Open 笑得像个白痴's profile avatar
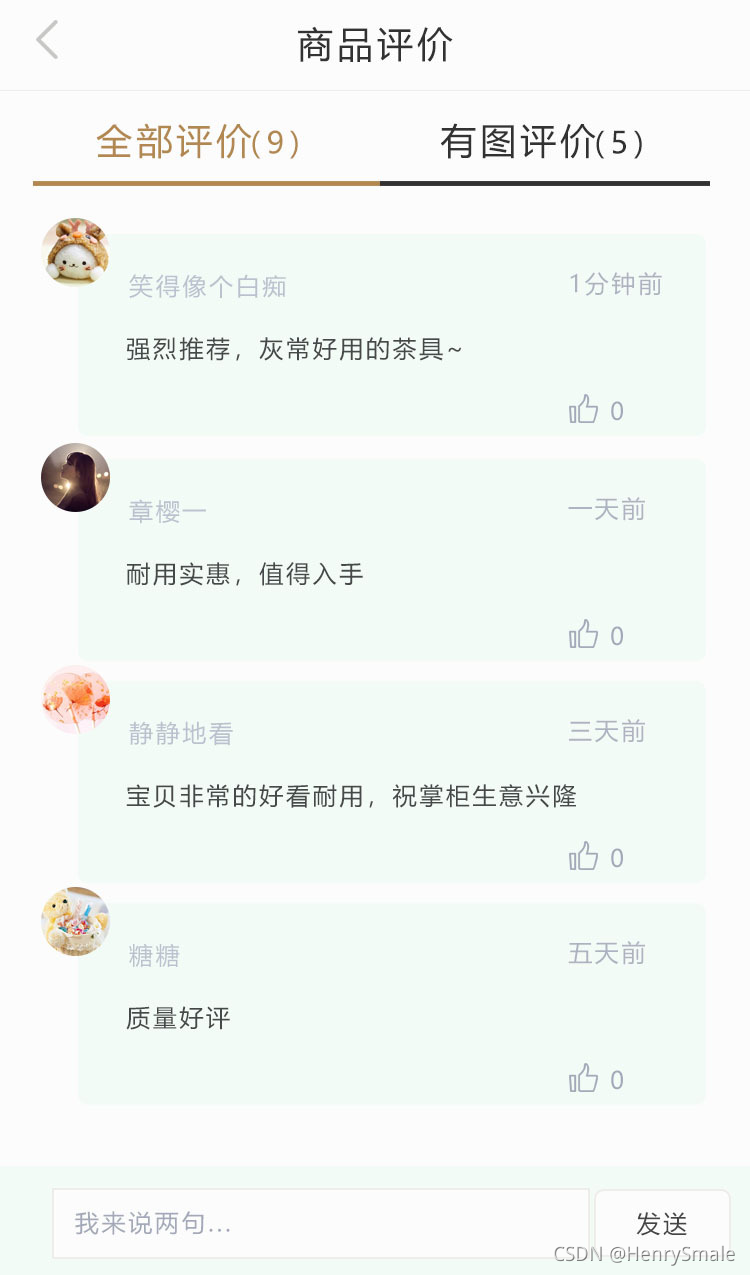This screenshot has width=750, height=1275. click(x=75, y=252)
